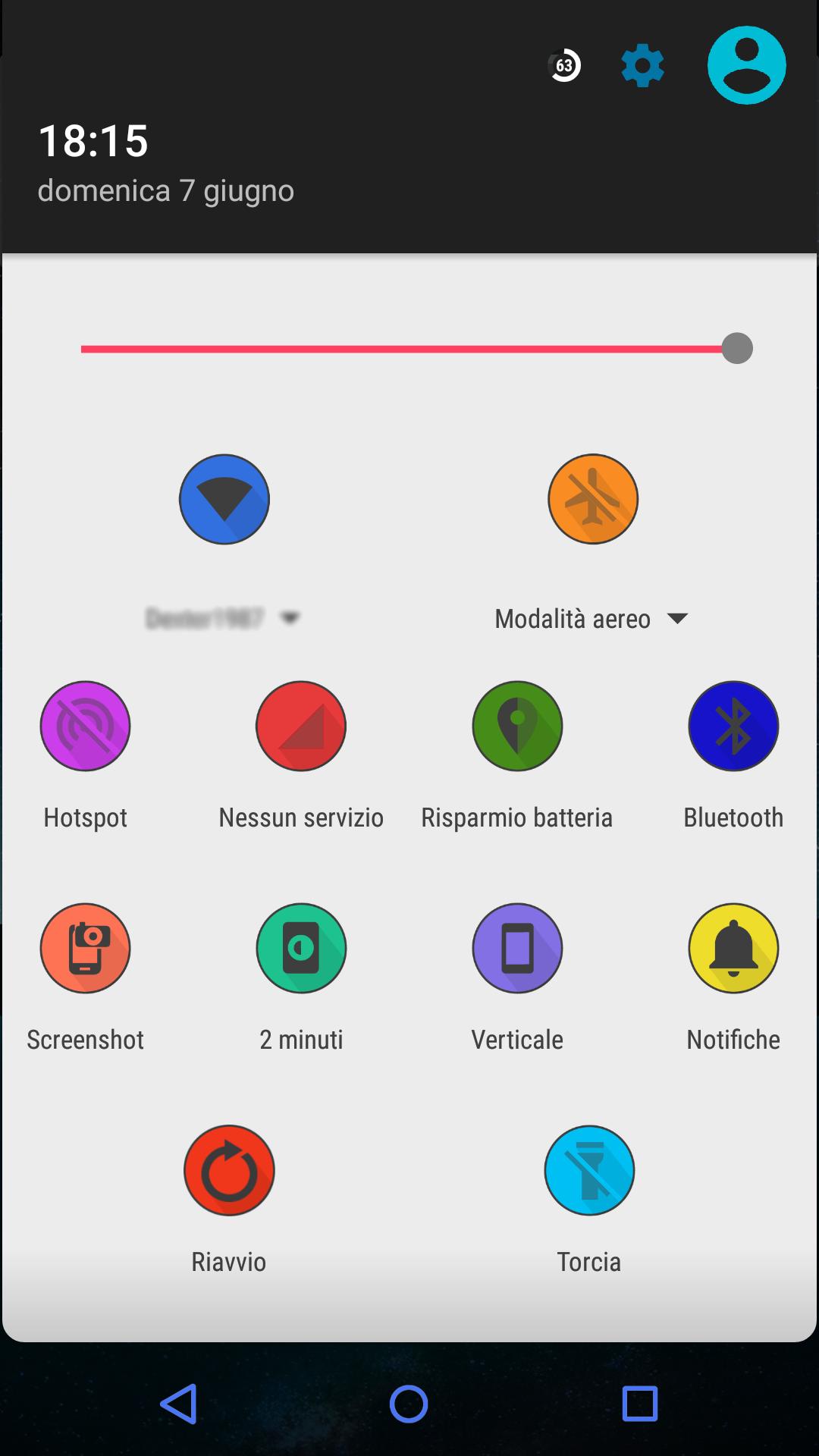
Task: Turn on Bluetooth
Action: point(733,726)
